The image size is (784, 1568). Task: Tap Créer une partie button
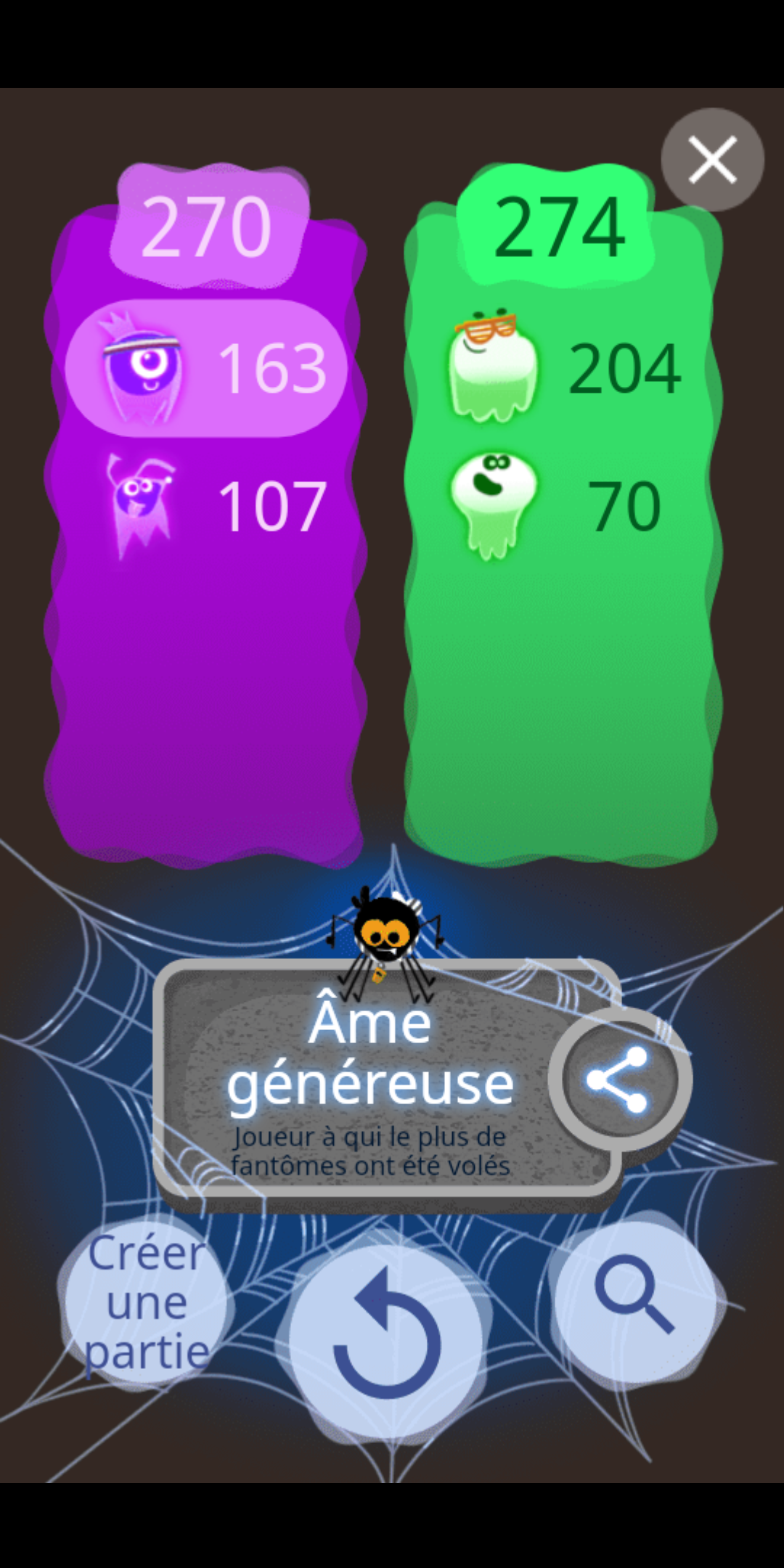click(147, 1302)
